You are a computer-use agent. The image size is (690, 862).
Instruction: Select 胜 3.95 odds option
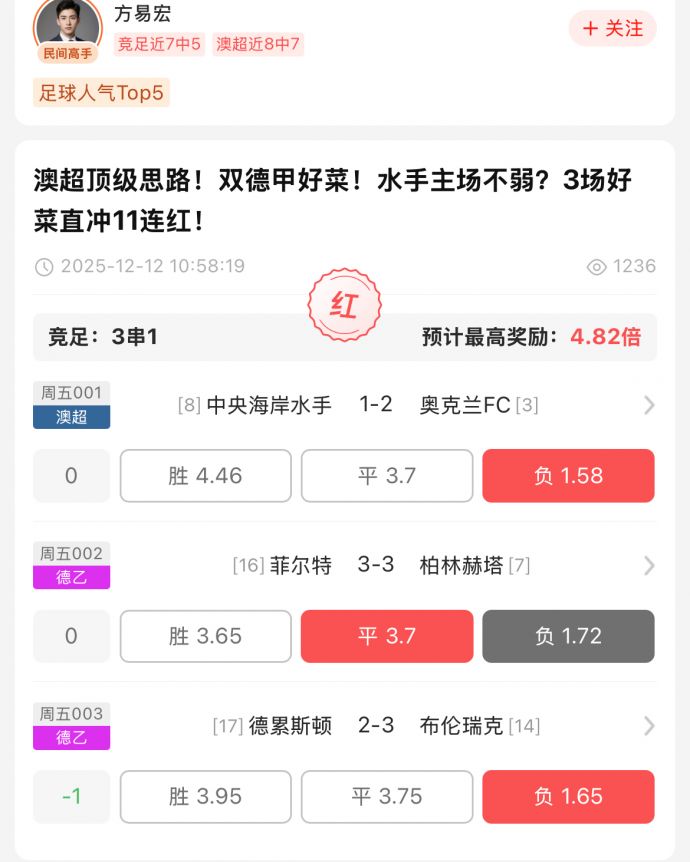click(x=206, y=796)
